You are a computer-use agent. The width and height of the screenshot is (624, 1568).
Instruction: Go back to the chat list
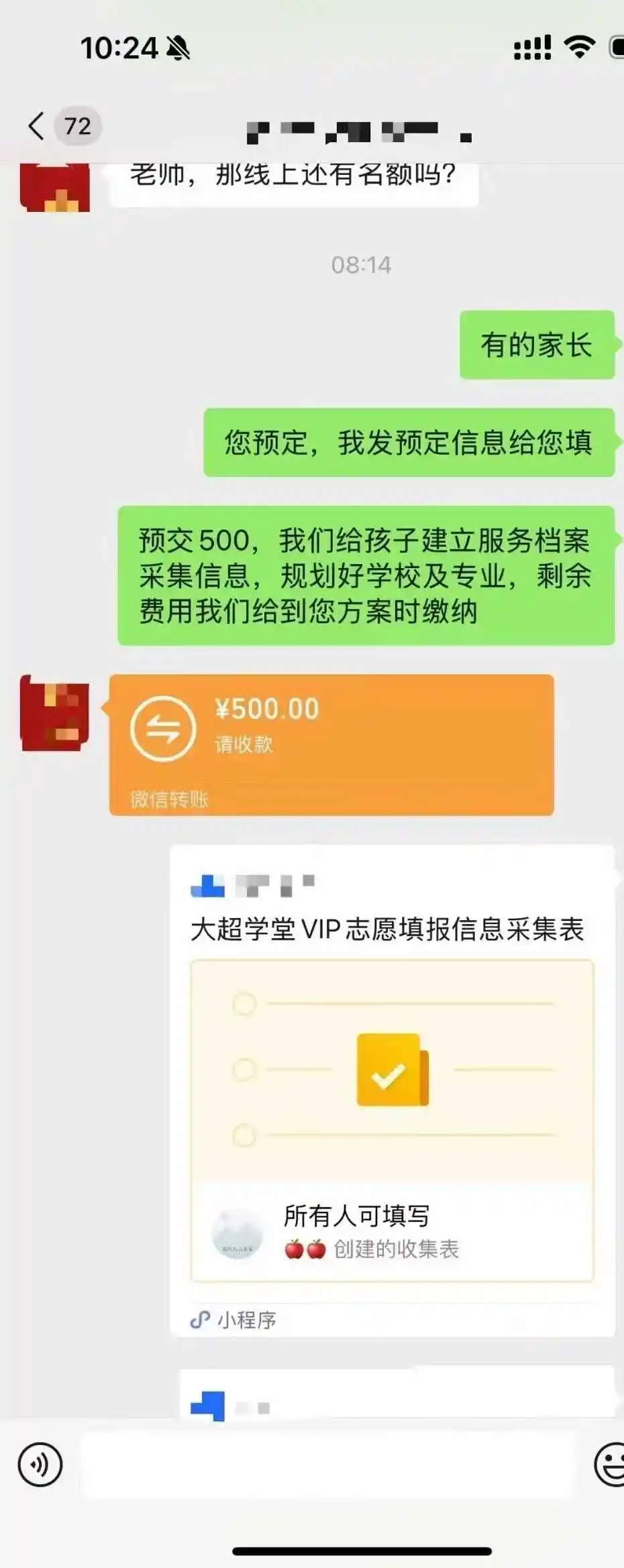point(37,125)
